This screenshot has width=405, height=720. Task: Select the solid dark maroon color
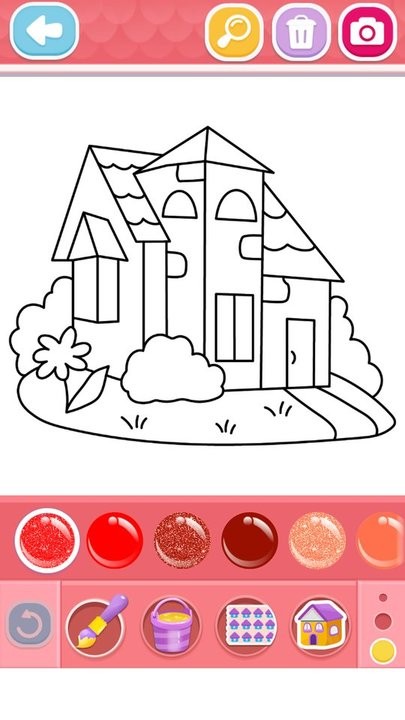tap(250, 540)
